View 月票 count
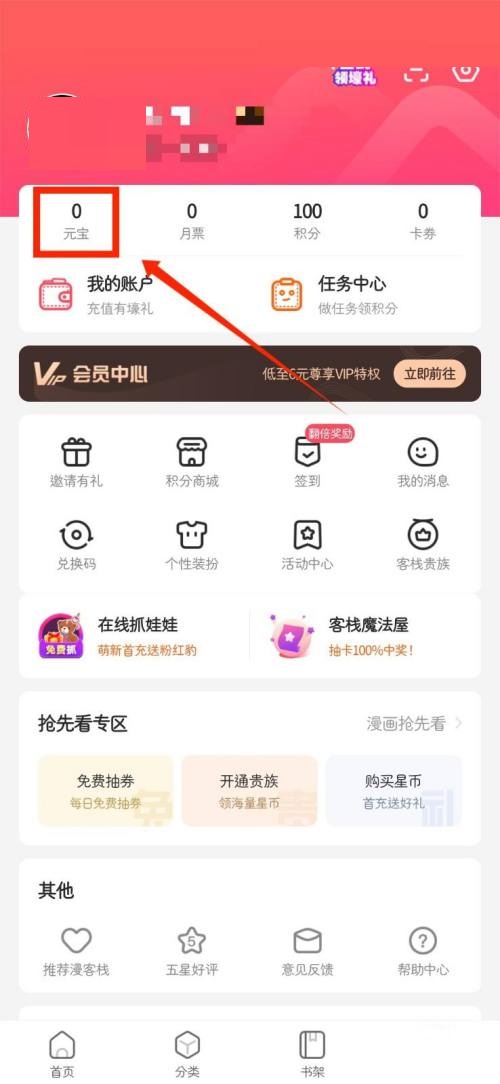This screenshot has height=1084, width=500. [x=192, y=221]
